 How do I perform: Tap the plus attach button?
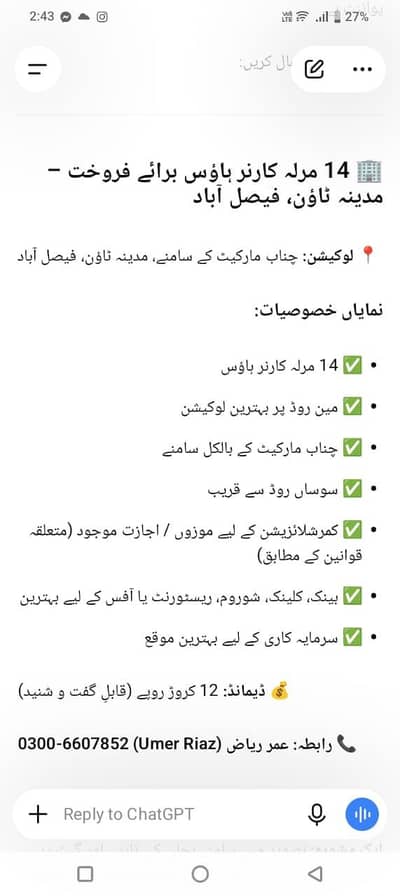(38, 814)
